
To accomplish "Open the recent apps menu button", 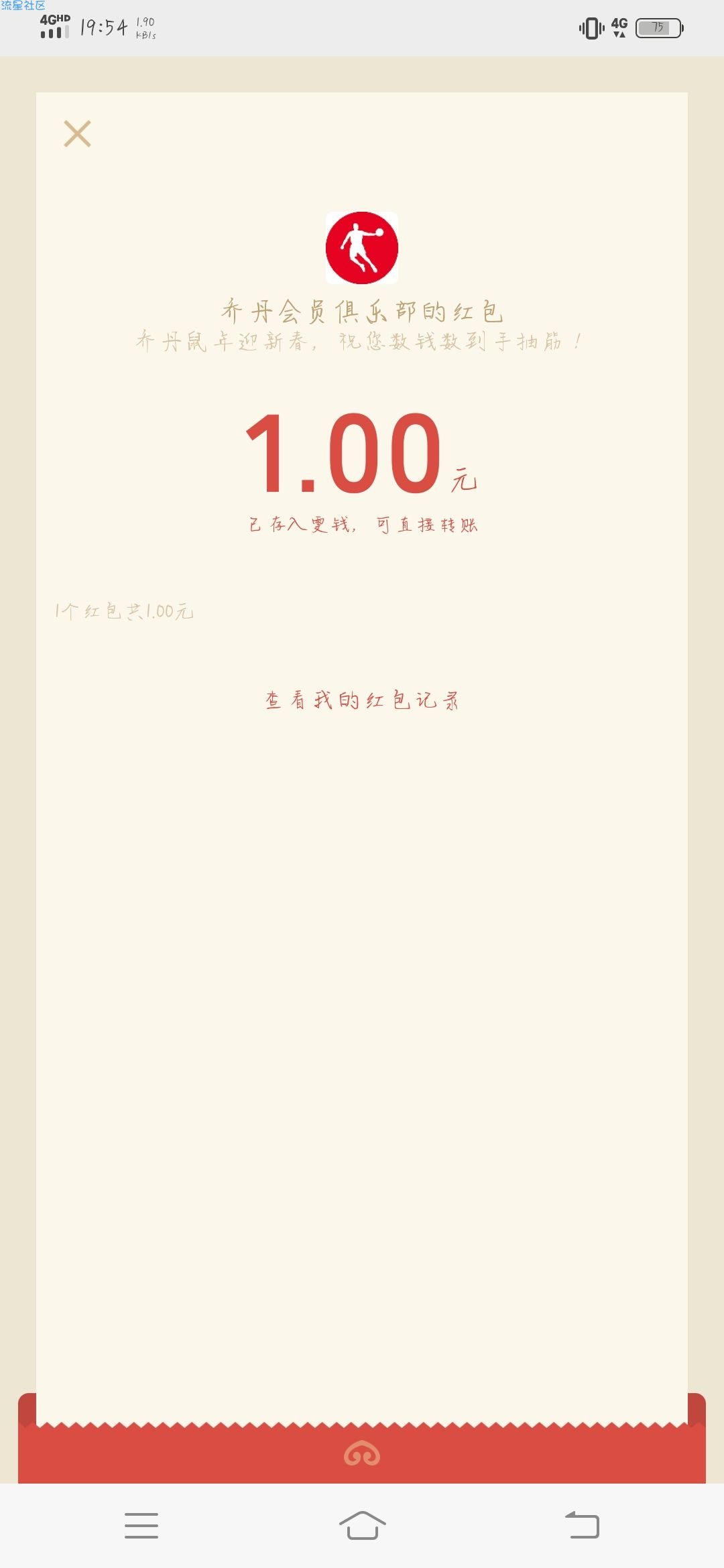I will tap(141, 1525).
